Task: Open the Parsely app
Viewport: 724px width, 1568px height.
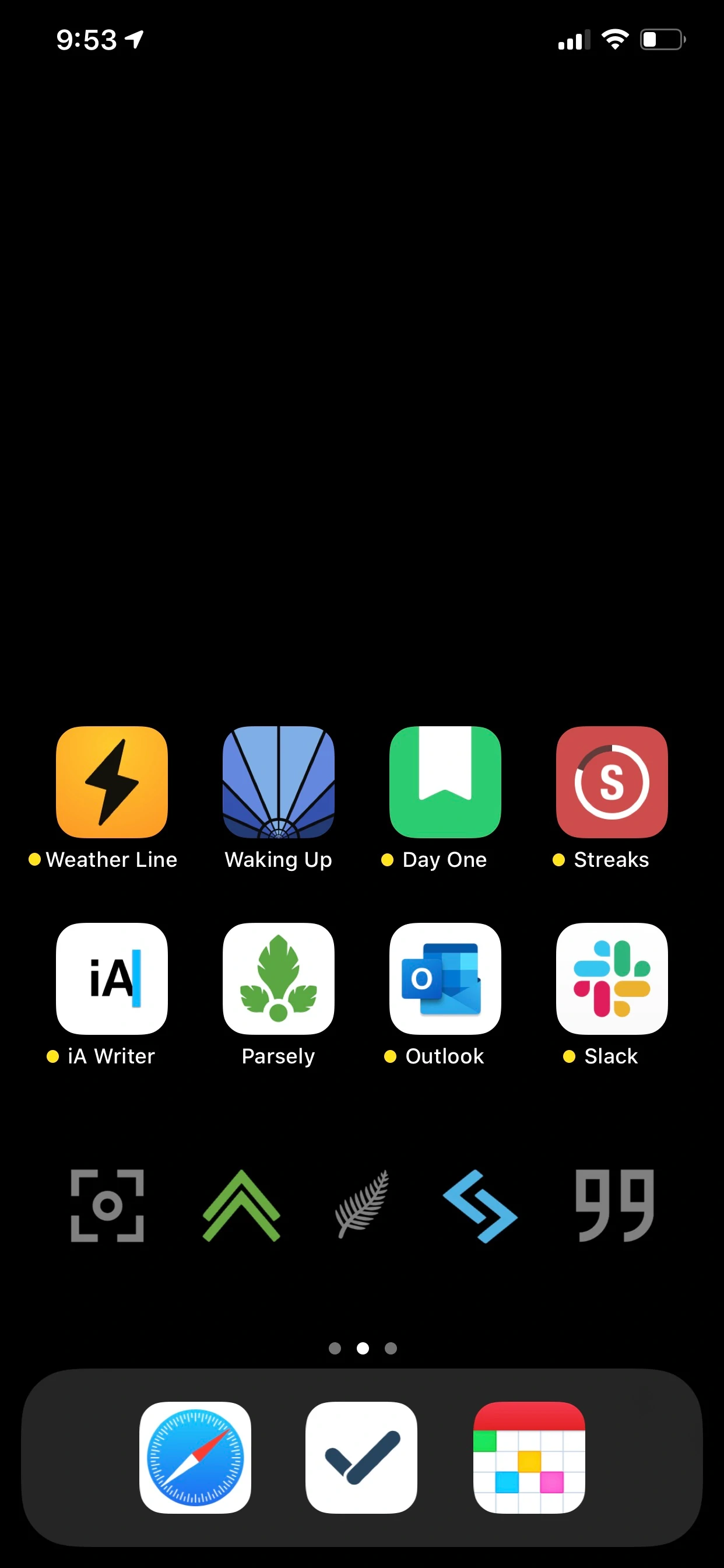Action: click(278, 979)
